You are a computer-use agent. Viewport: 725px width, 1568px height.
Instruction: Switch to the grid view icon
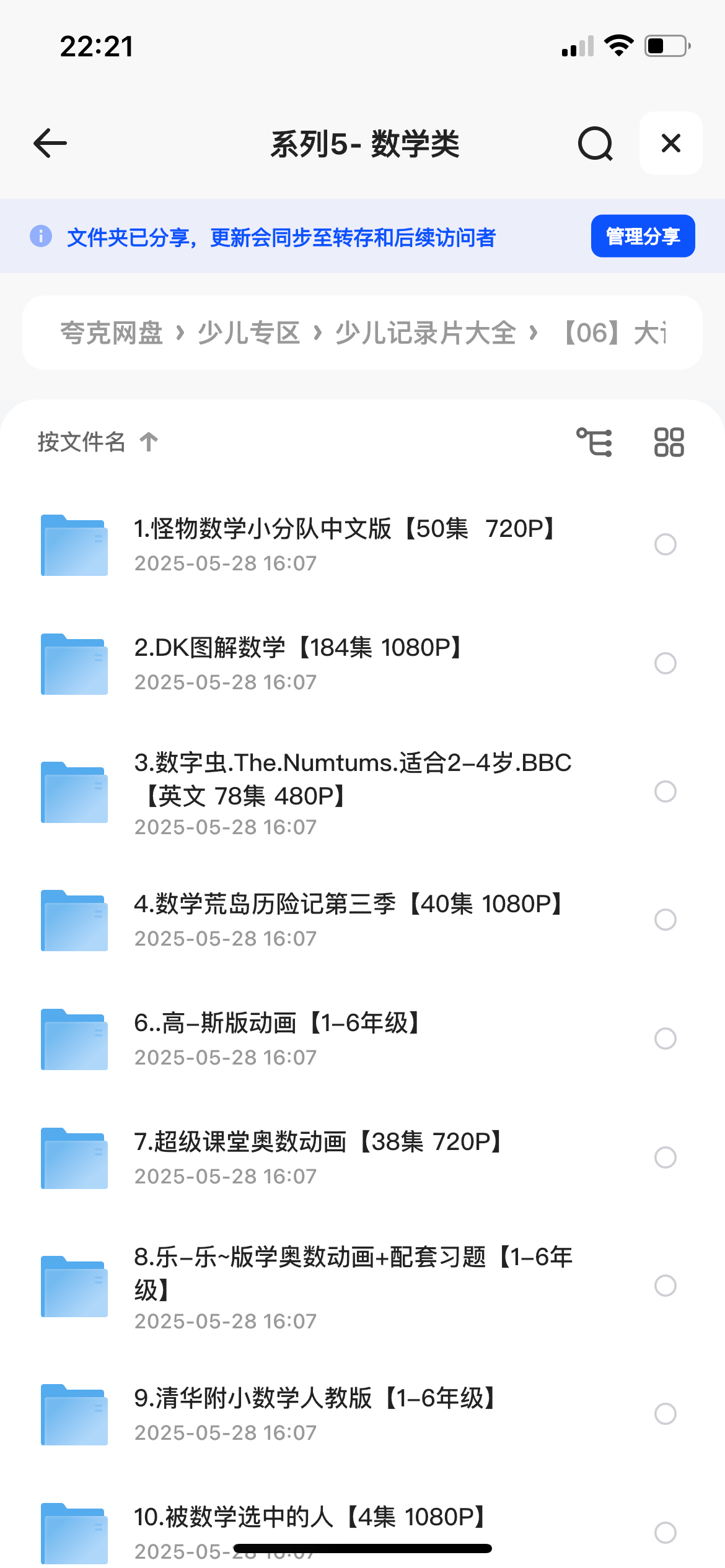669,442
